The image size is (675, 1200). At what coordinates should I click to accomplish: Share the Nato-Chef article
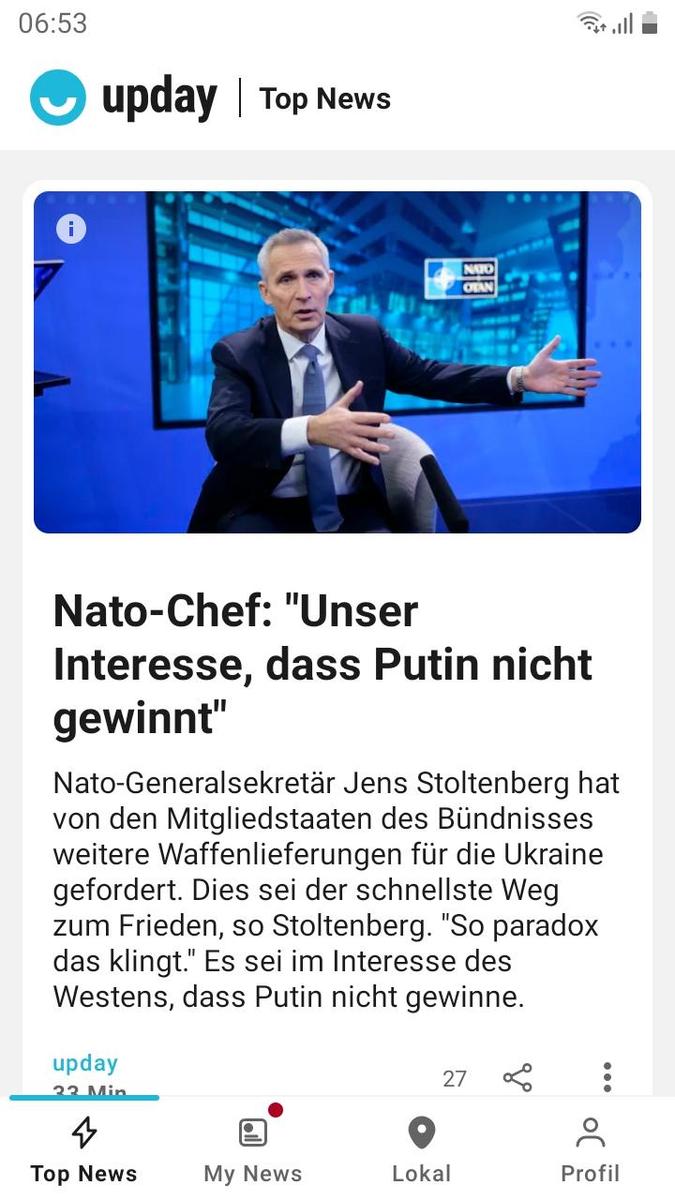(518, 1077)
